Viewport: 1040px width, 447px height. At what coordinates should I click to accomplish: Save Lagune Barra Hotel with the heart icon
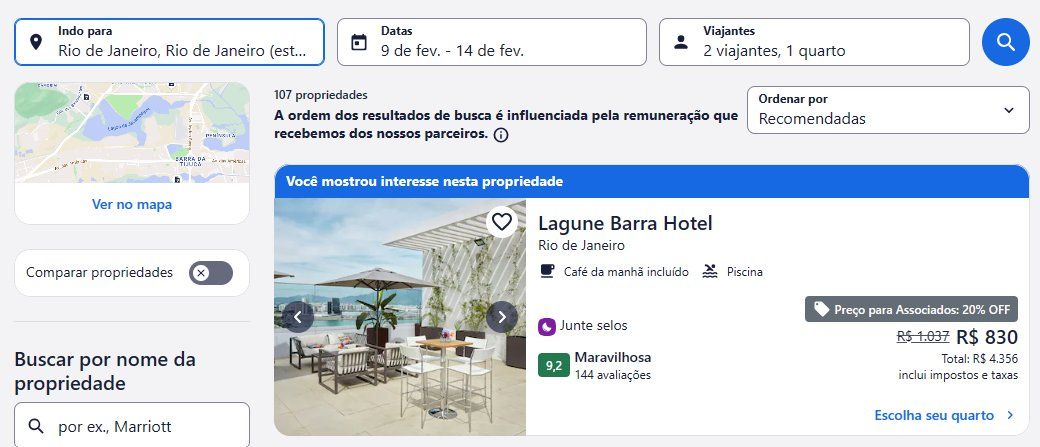click(501, 221)
